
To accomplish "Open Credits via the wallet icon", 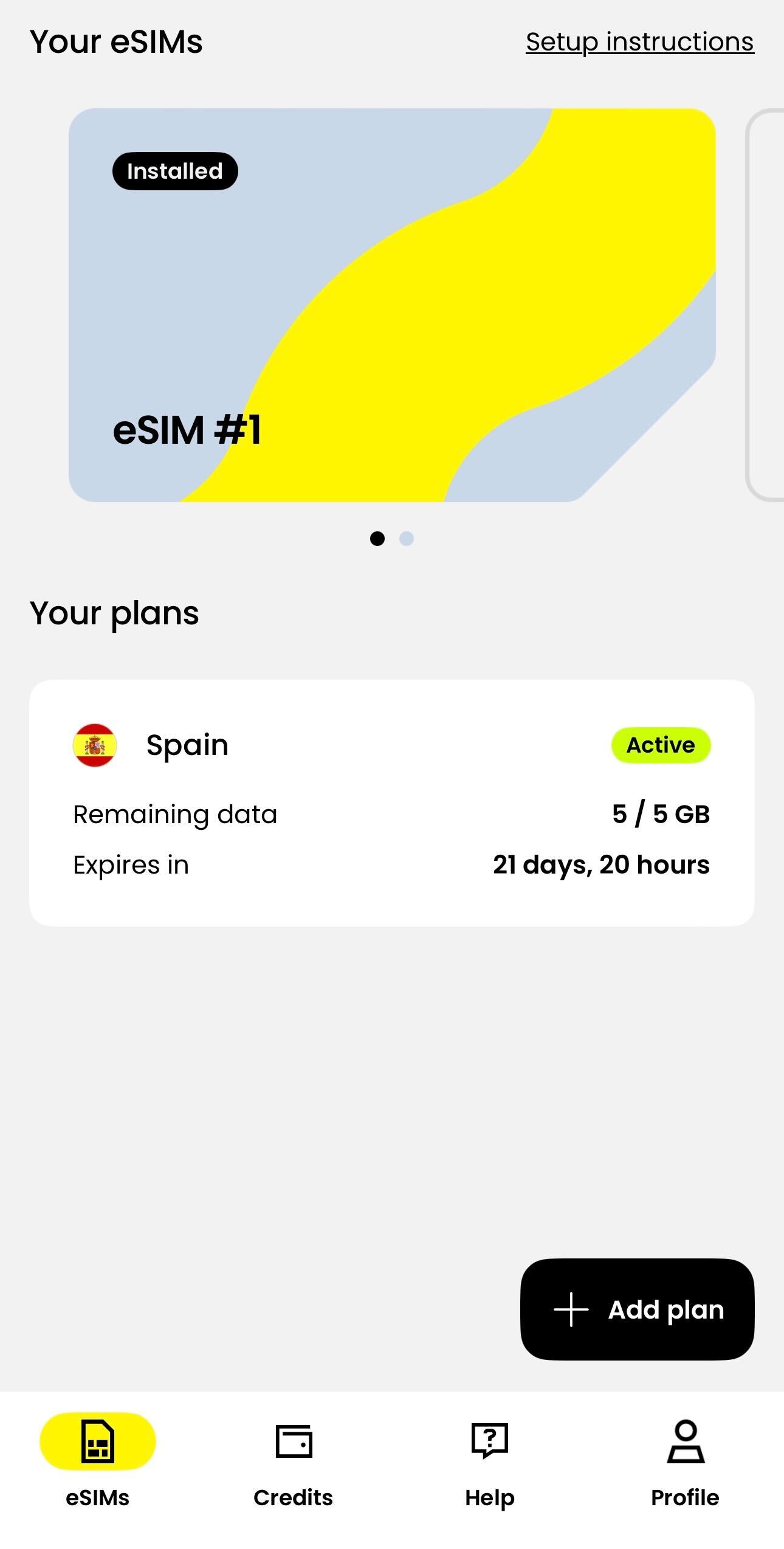I will coord(294,1441).
